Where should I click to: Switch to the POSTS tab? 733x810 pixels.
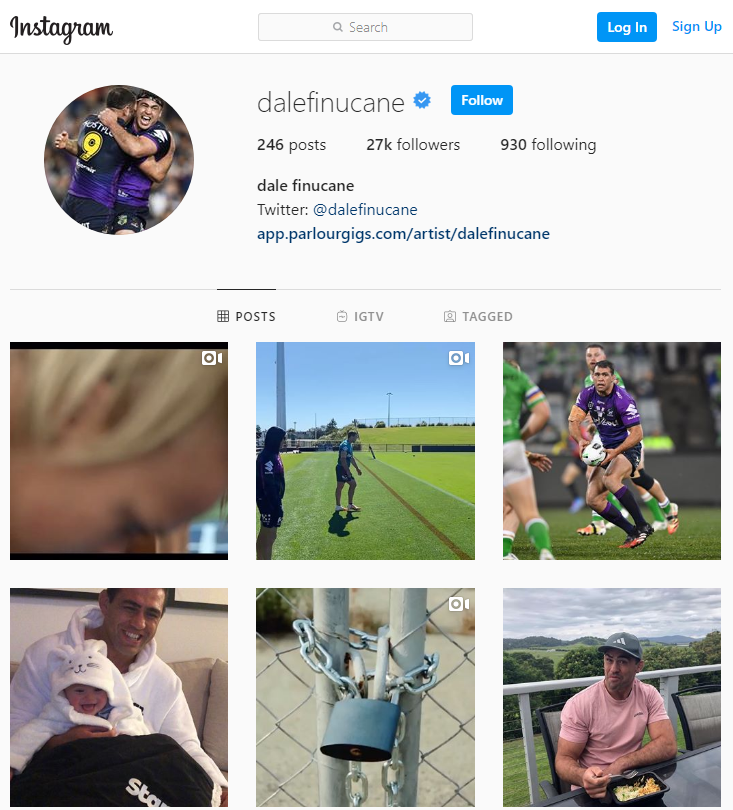click(246, 317)
